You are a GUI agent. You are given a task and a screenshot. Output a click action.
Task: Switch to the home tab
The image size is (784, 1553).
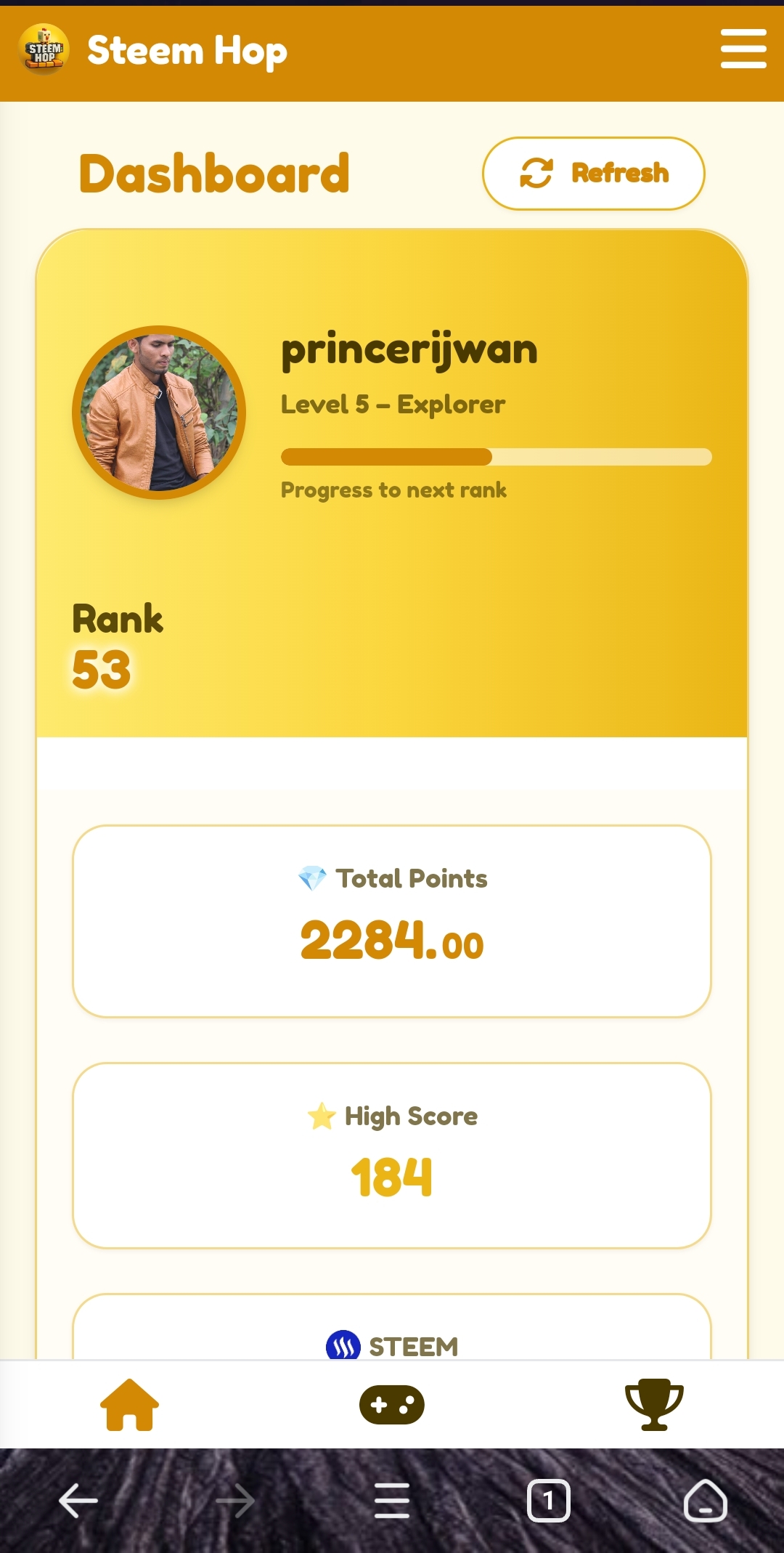pyautogui.click(x=129, y=1404)
